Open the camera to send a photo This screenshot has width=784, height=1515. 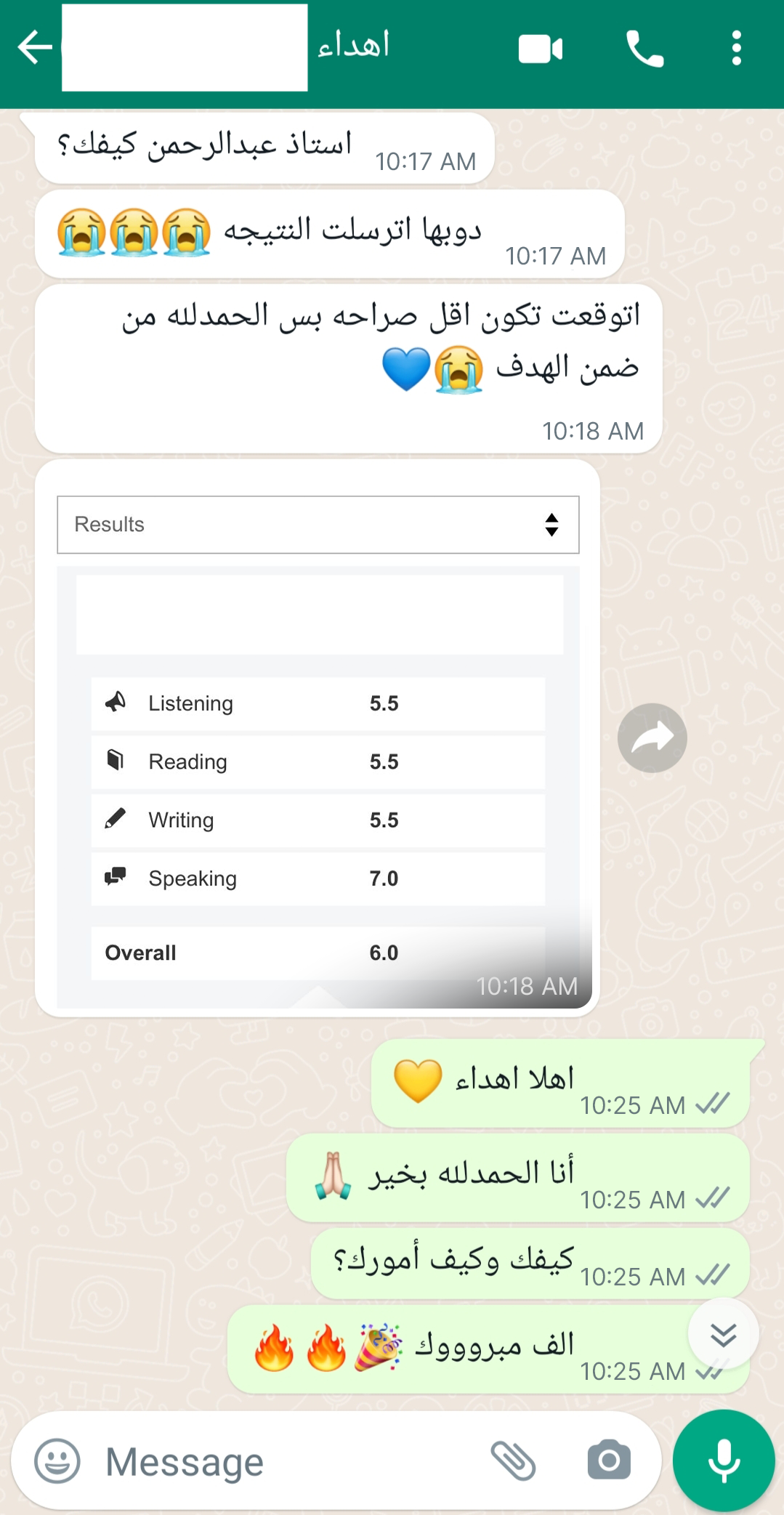coord(609,1461)
